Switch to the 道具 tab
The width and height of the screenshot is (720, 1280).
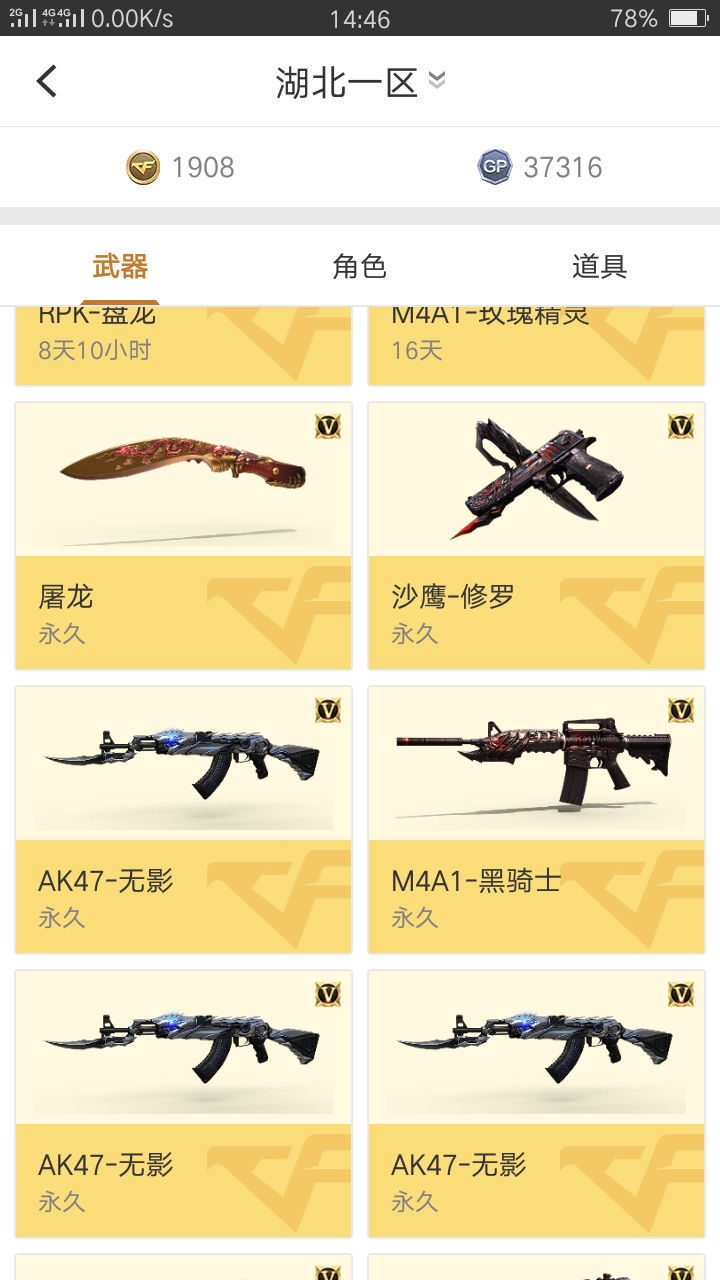600,266
